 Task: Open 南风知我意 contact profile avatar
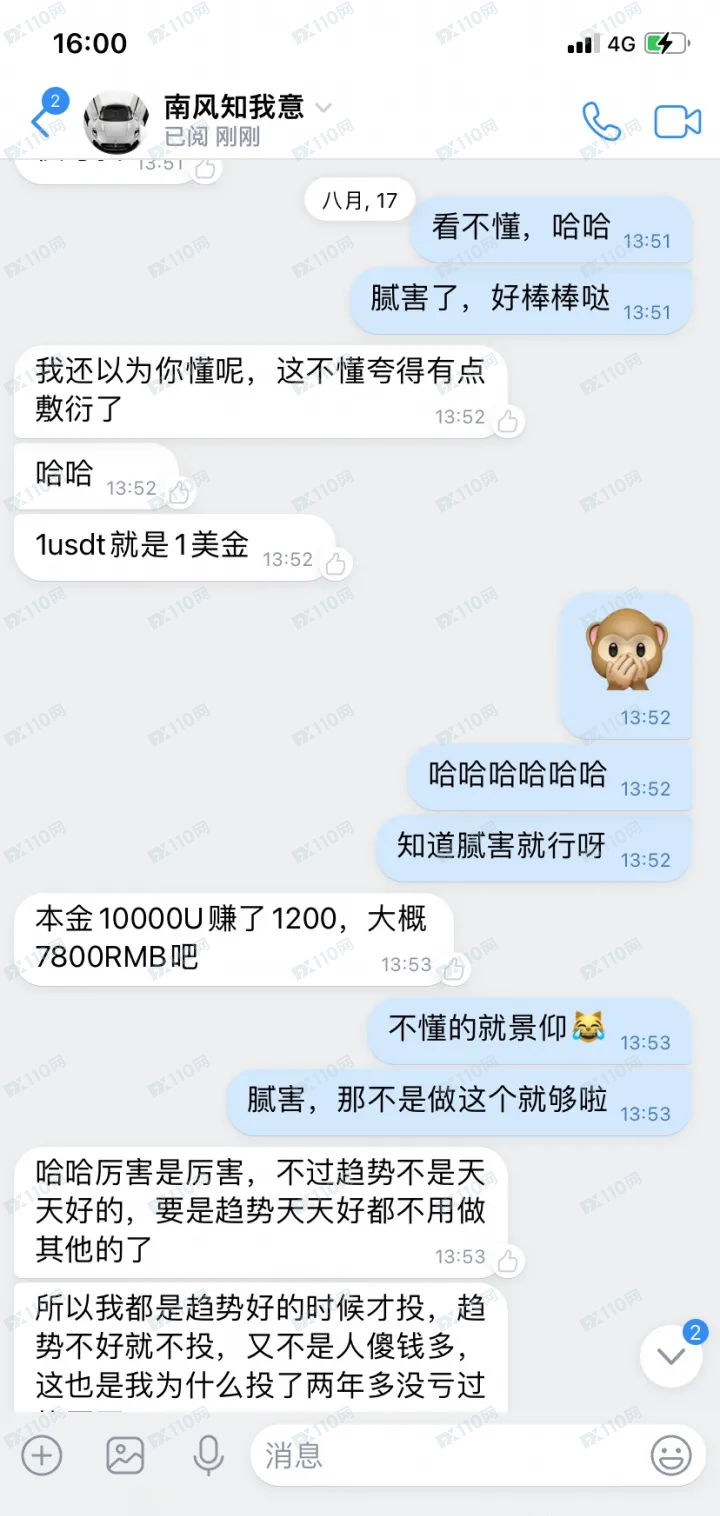(x=115, y=122)
